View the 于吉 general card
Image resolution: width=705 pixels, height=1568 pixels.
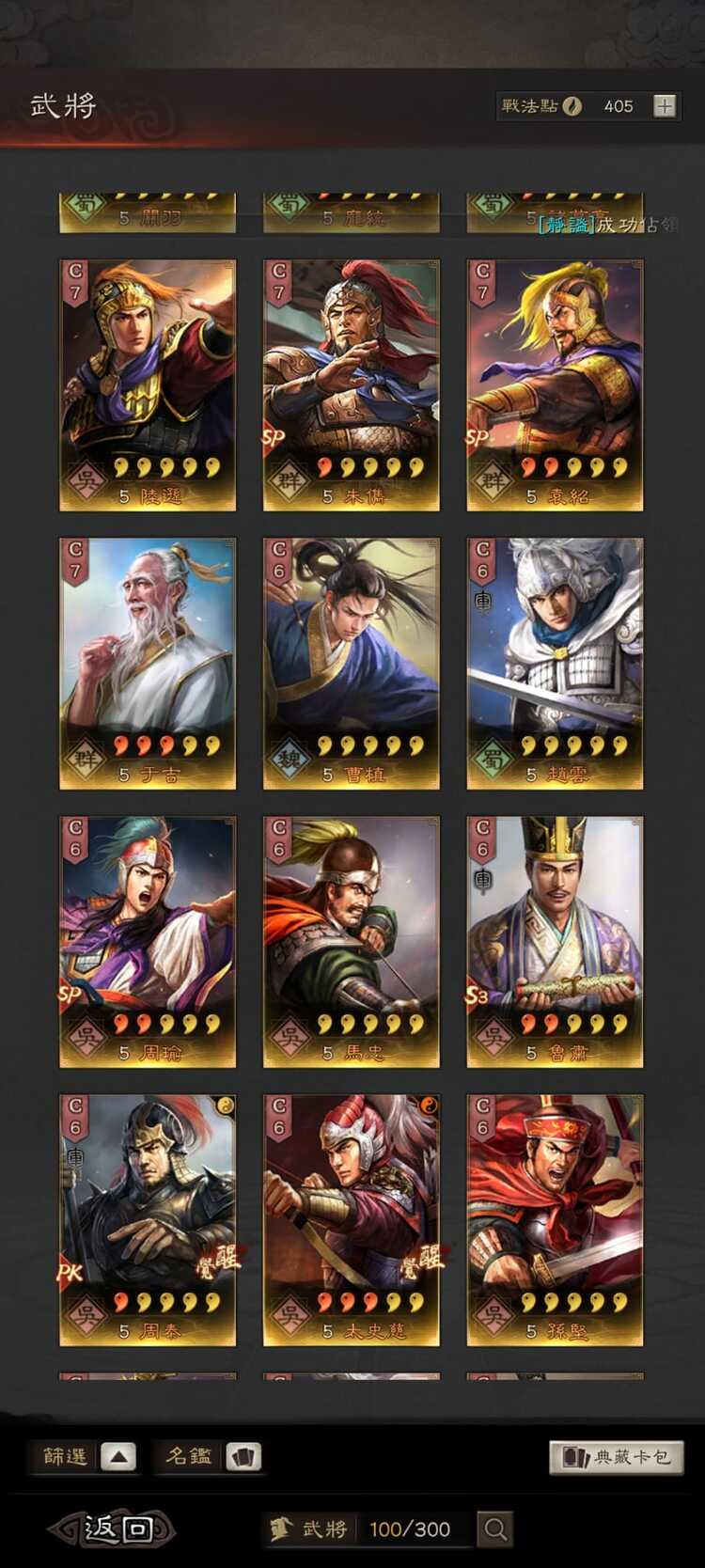[148, 664]
